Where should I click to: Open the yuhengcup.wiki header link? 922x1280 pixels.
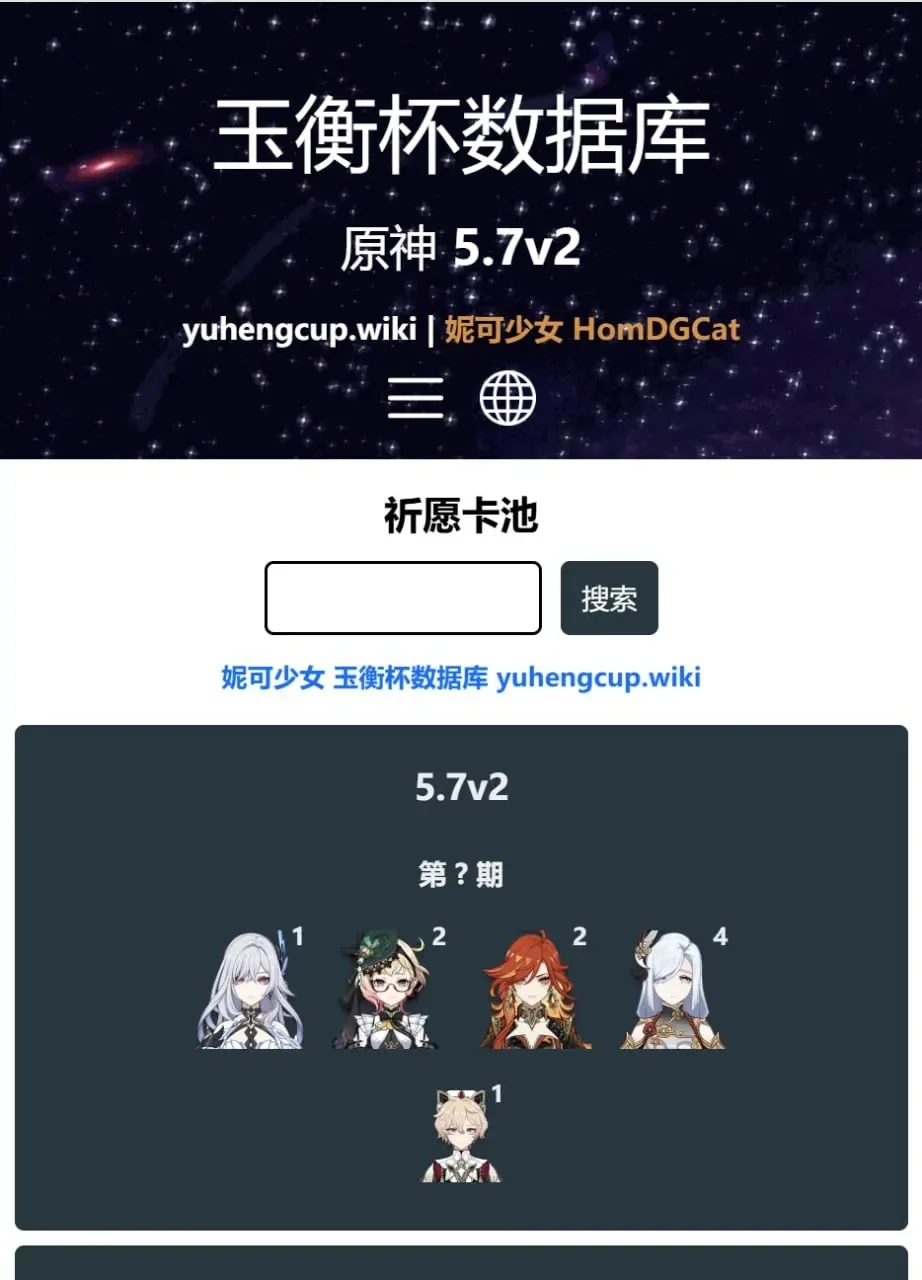point(298,330)
